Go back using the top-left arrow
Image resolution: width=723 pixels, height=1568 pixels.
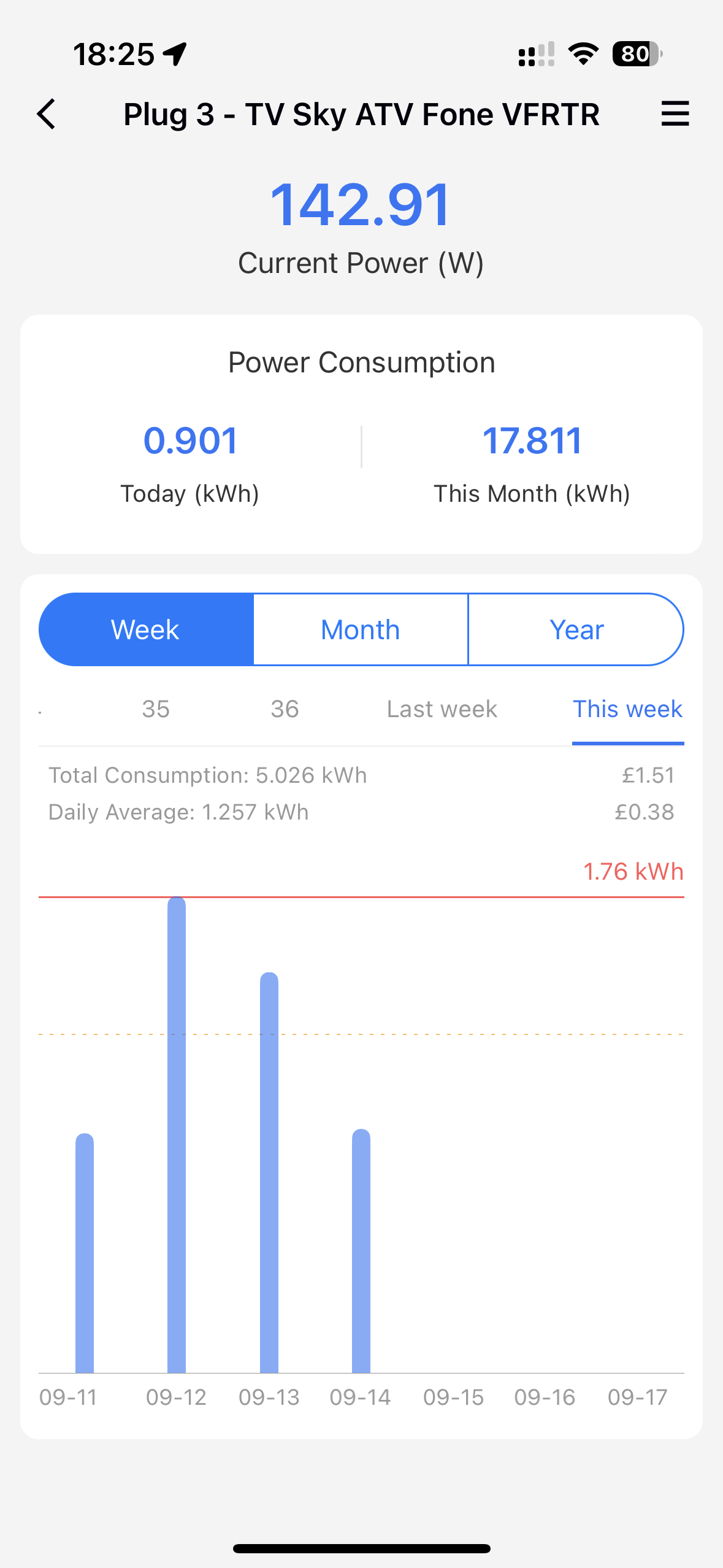47,114
